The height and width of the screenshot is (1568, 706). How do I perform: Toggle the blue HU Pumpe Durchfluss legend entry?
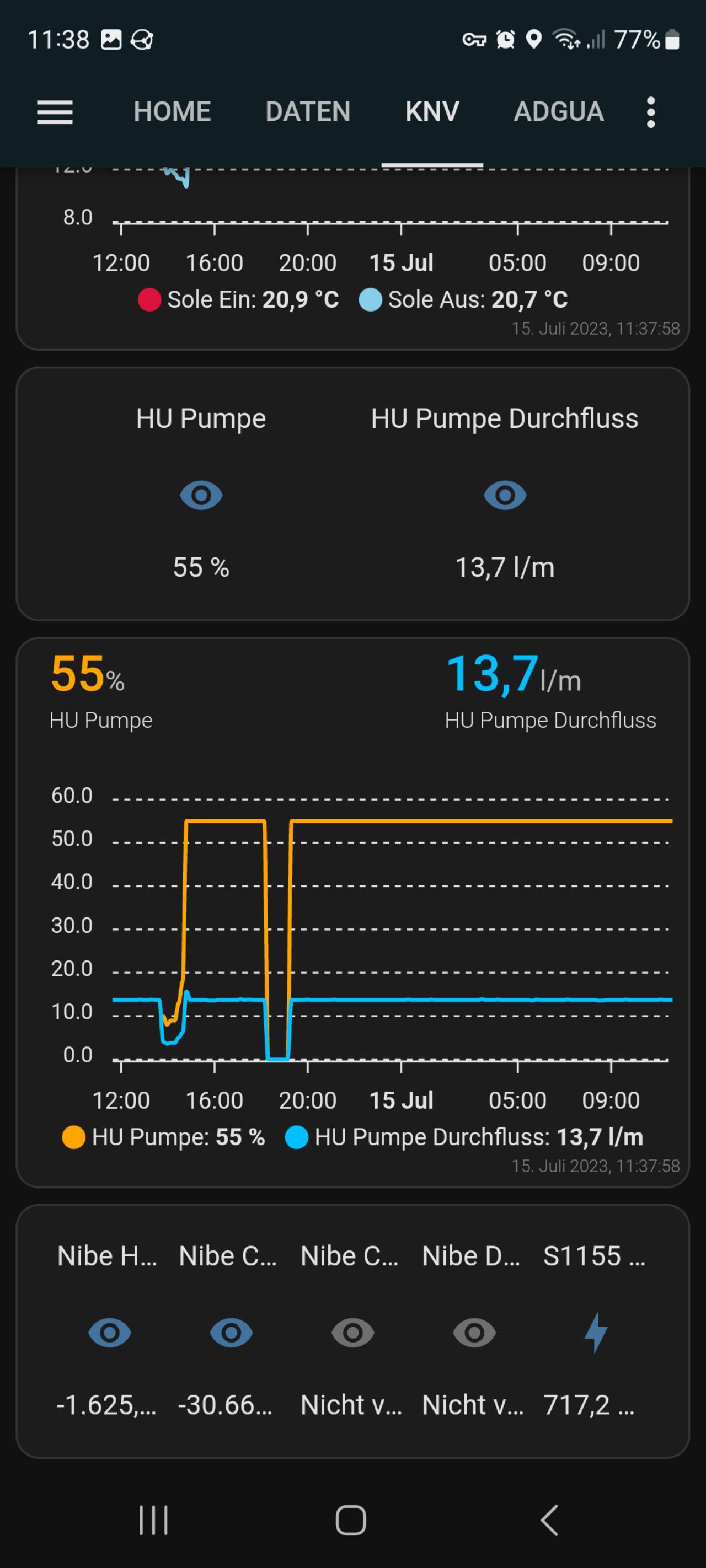[x=464, y=1137]
